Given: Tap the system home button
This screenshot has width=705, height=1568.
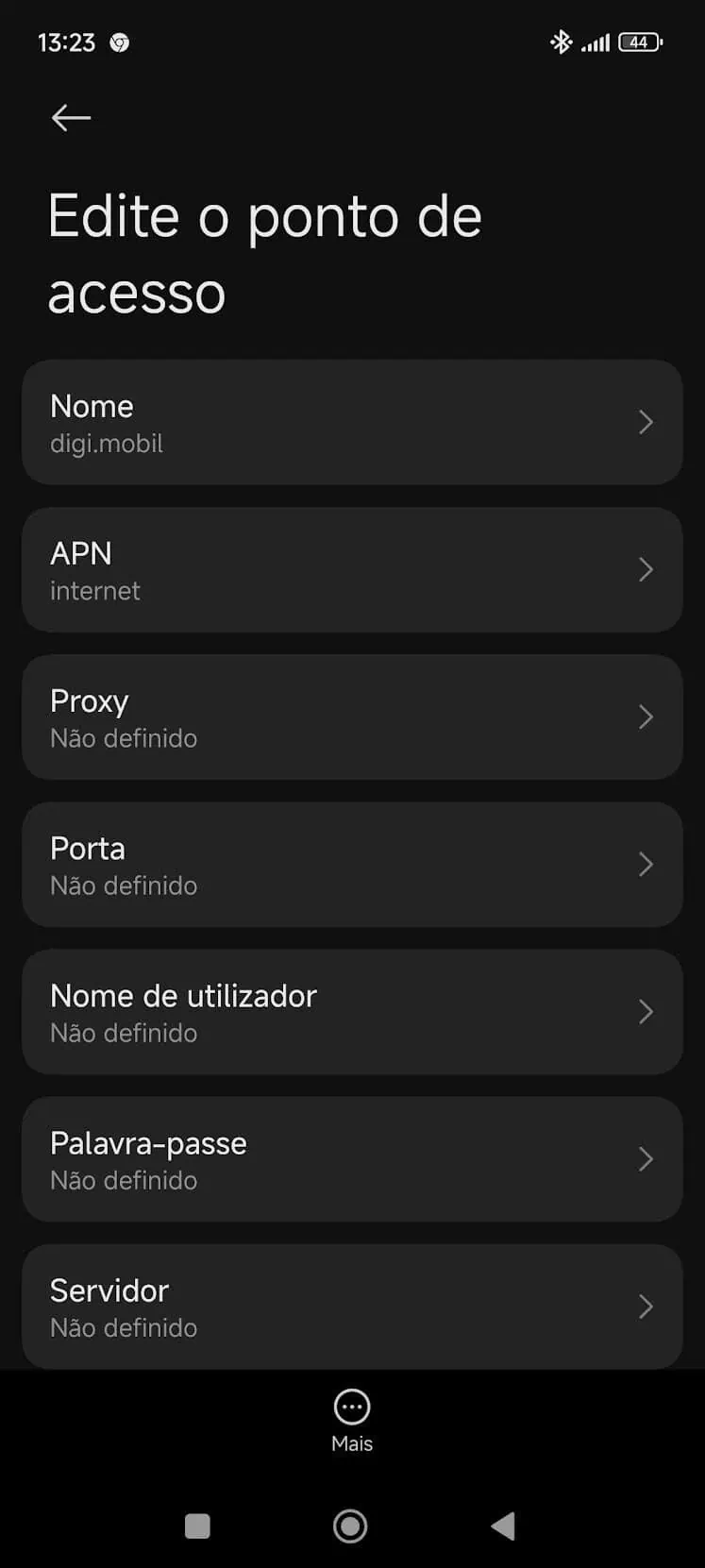Looking at the screenshot, I should (350, 1526).
